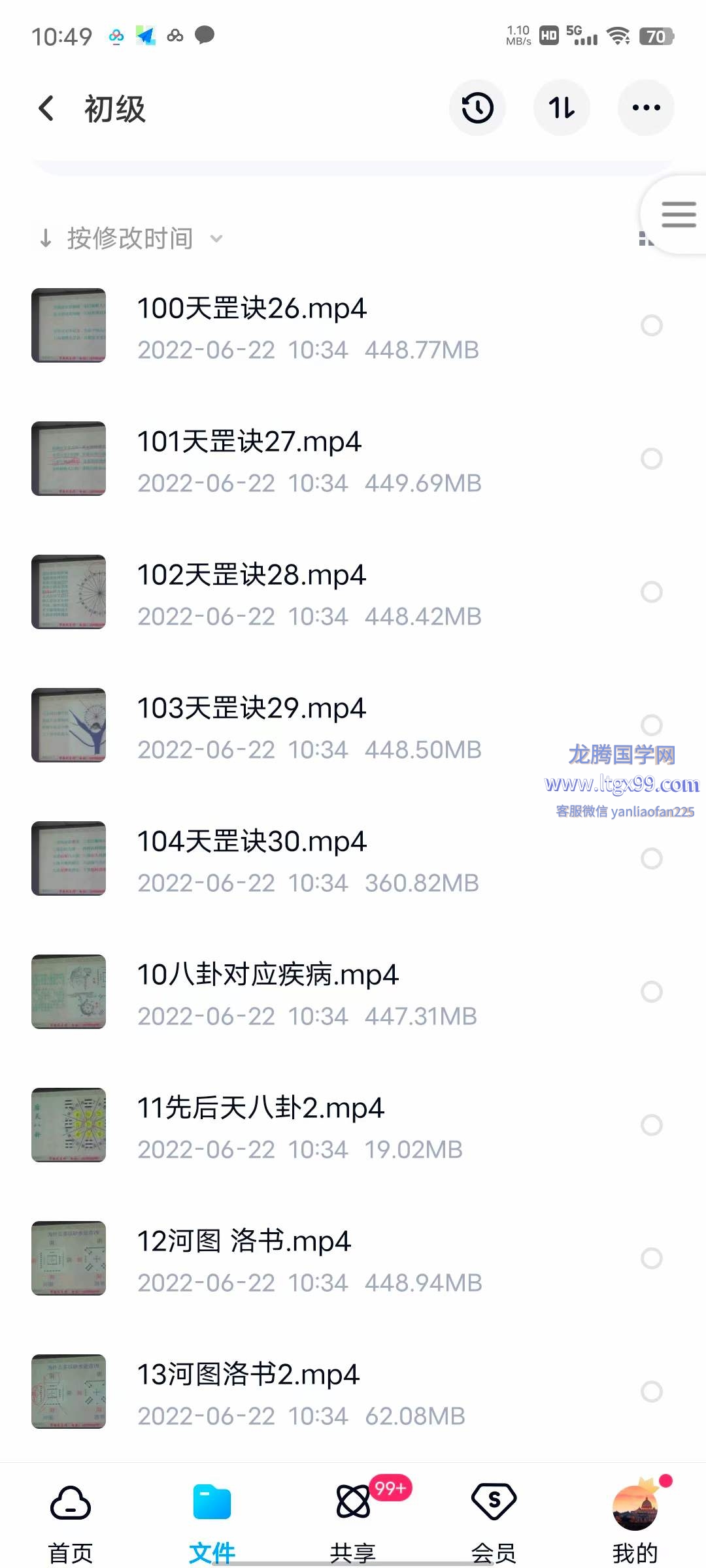This screenshot has width=706, height=1568.
Task: Select the checkbox for 11先后天八卦2.mp4
Action: pyautogui.click(x=651, y=1125)
